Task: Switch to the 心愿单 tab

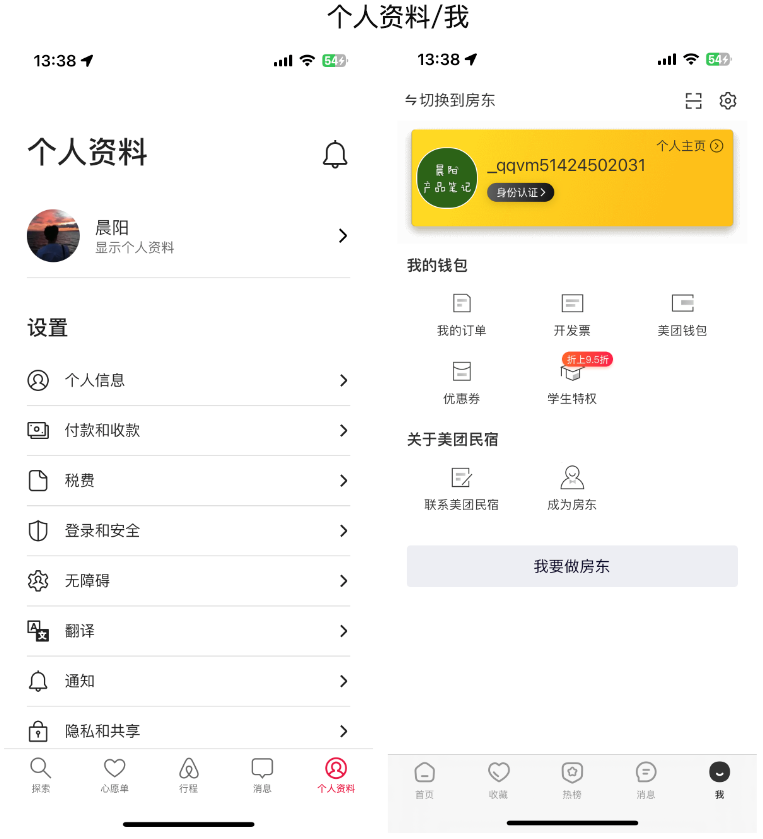Action: point(115,775)
